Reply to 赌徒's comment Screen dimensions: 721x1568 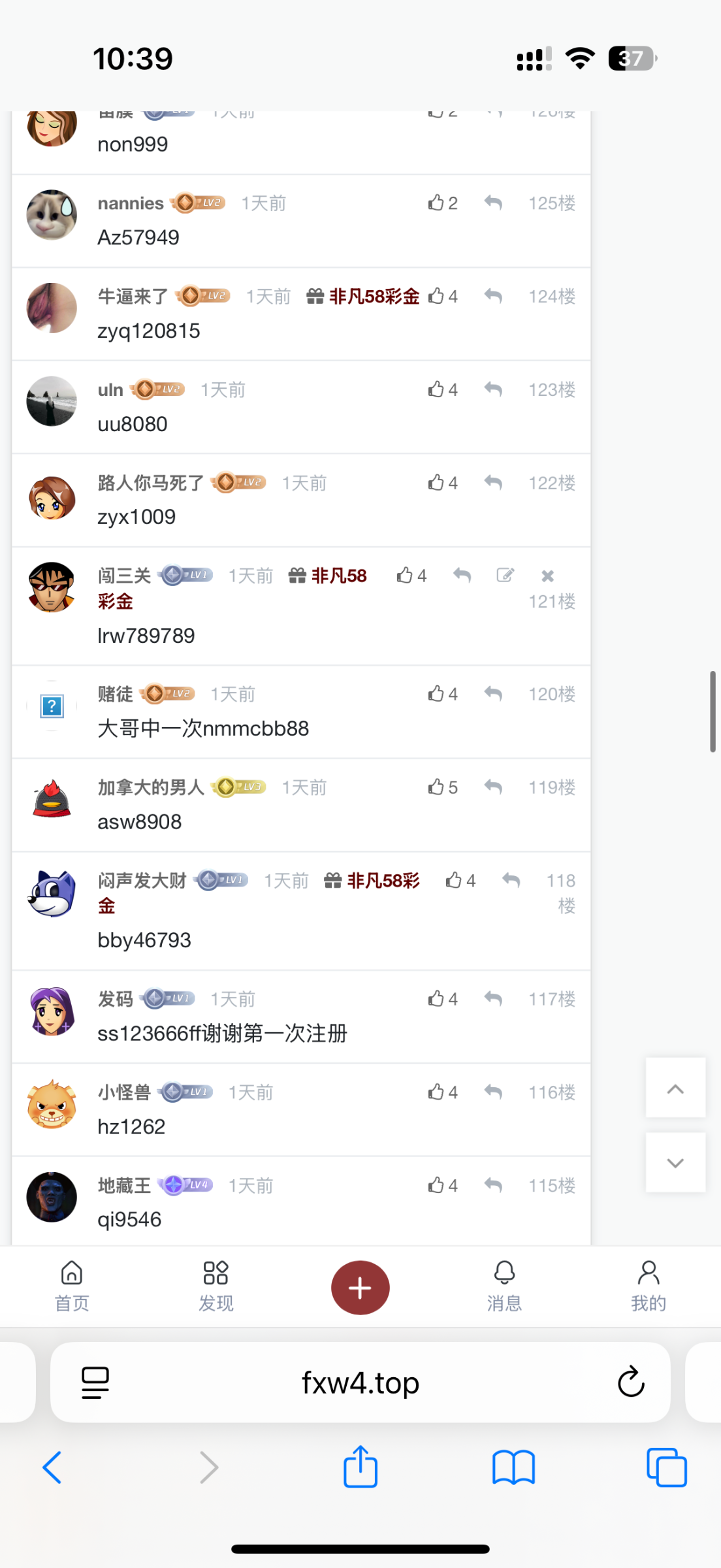(x=493, y=694)
